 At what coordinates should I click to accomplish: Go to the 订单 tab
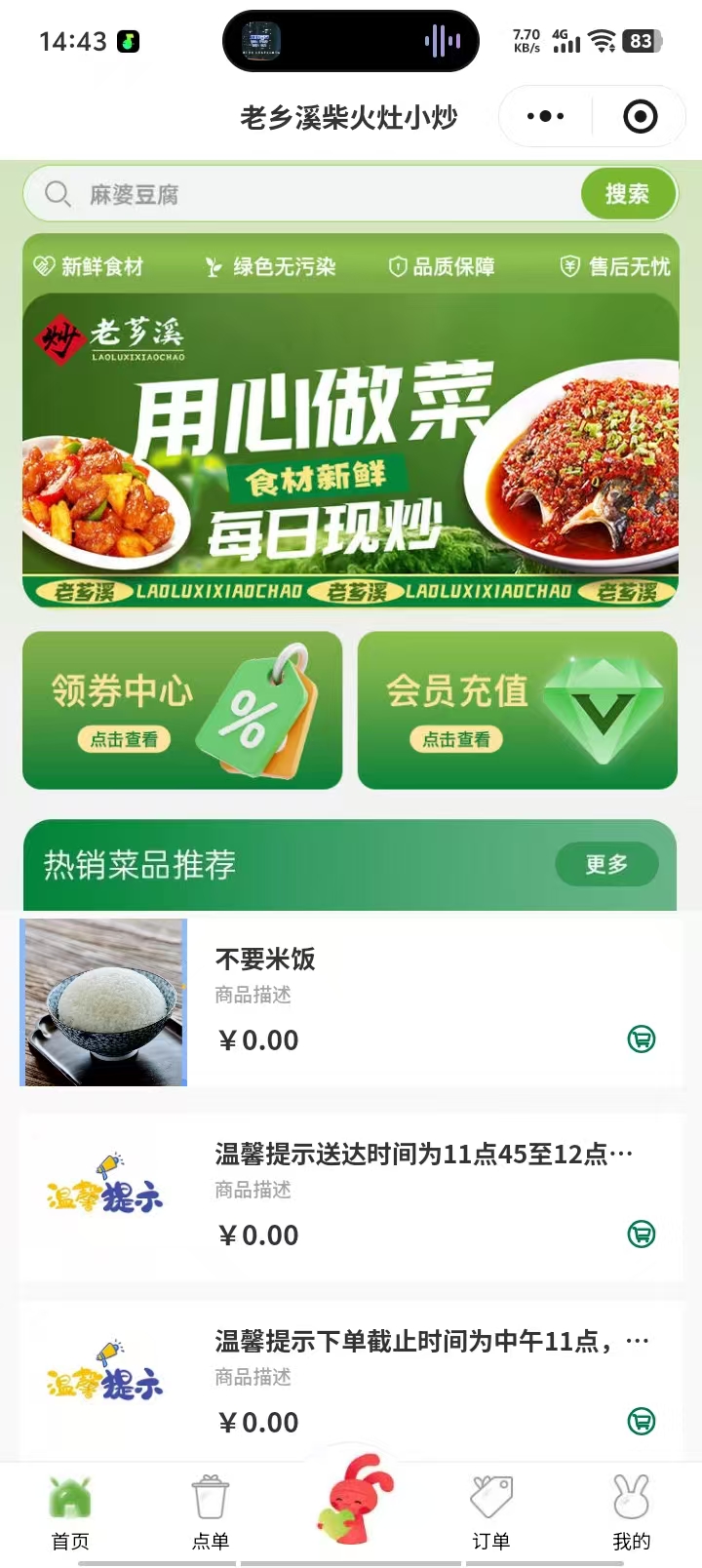(x=491, y=1511)
